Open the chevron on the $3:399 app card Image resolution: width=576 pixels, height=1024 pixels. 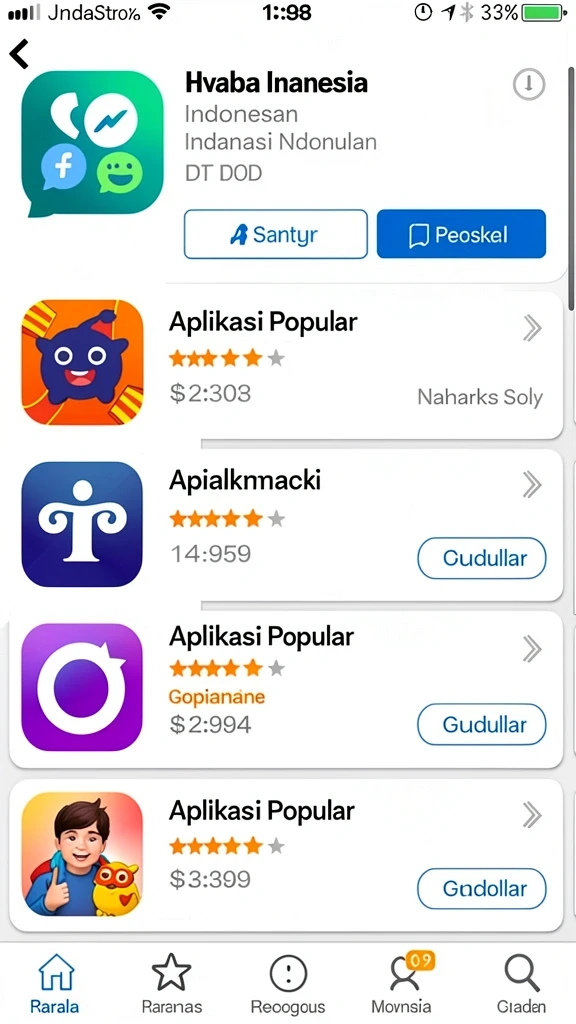coord(532,815)
